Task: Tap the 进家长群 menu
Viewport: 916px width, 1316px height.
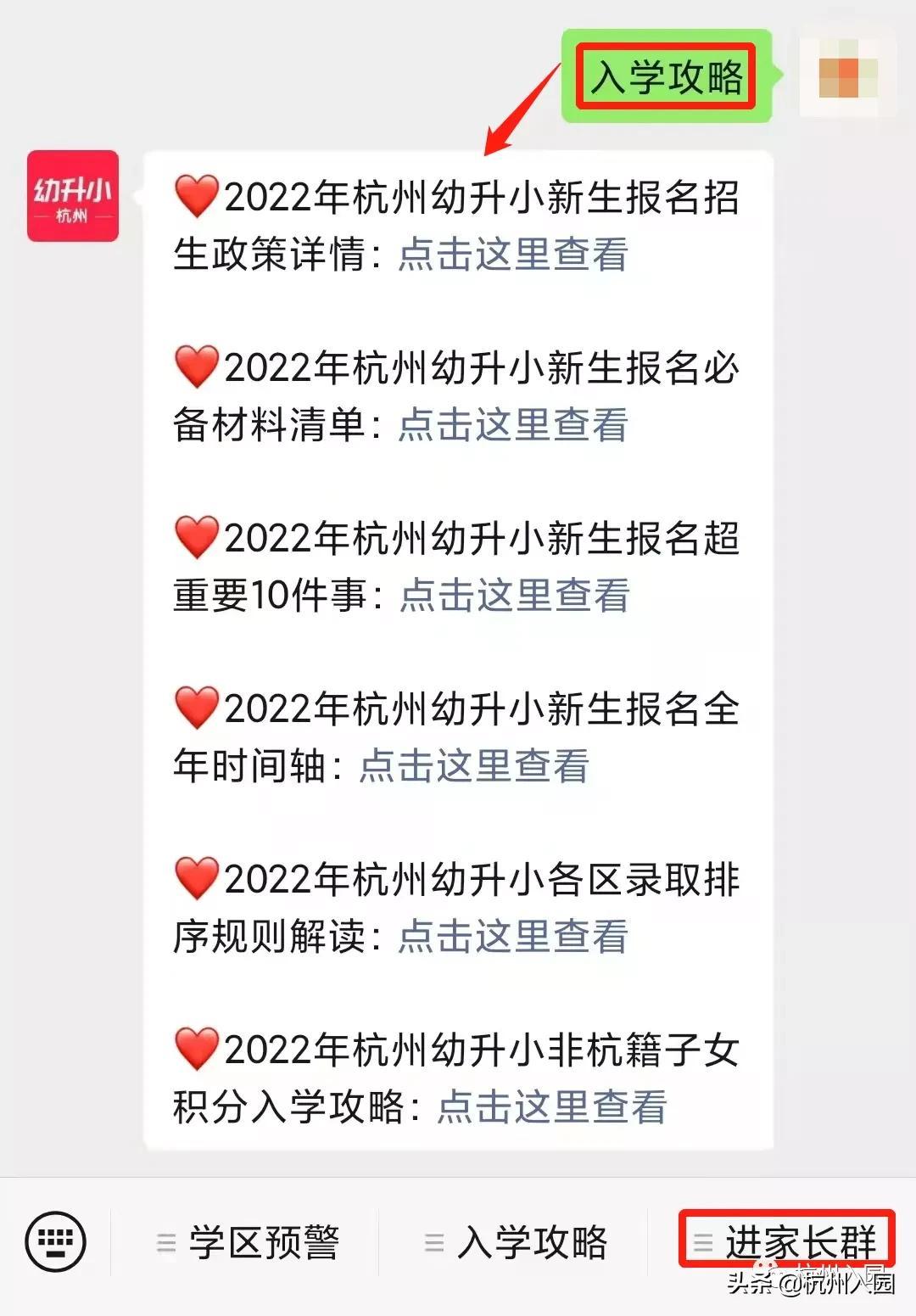Action: (786, 1241)
